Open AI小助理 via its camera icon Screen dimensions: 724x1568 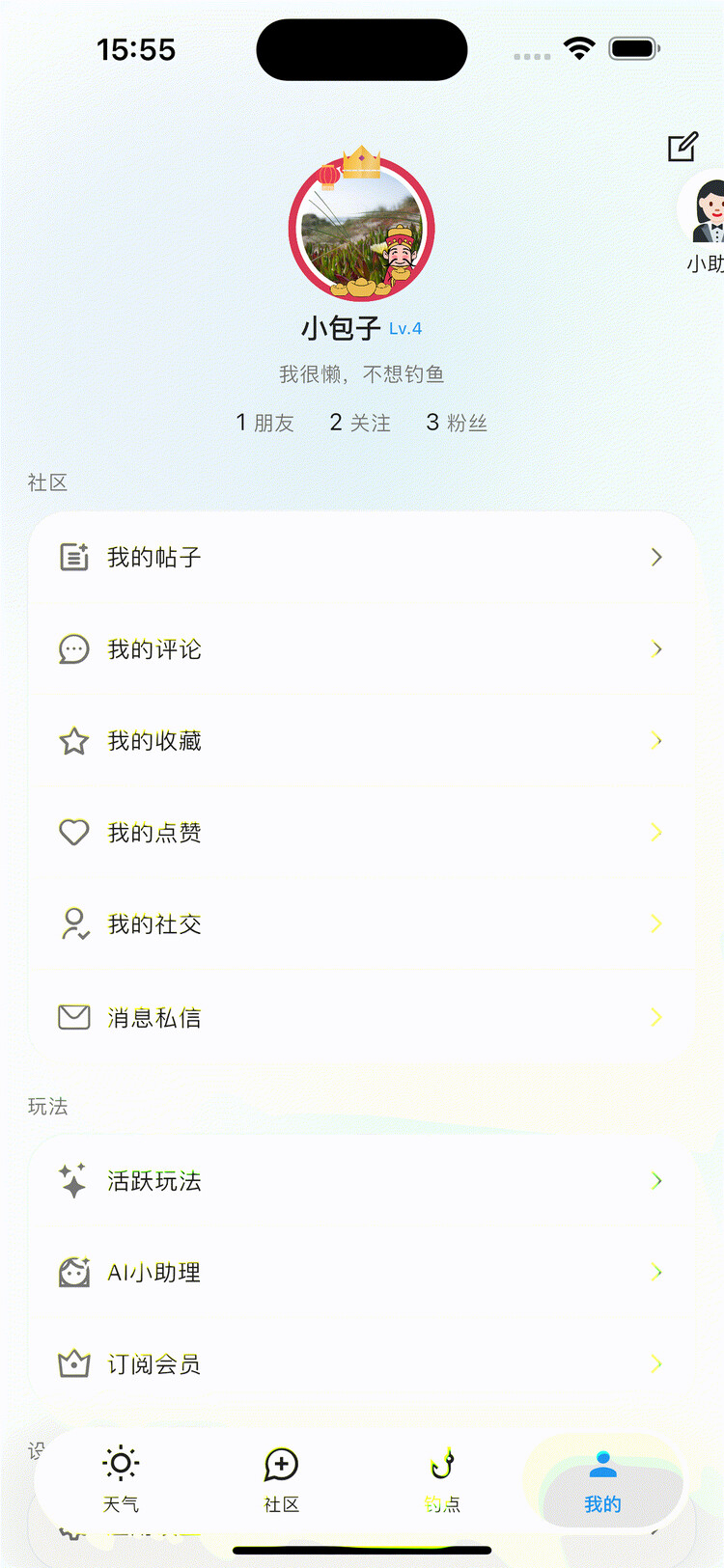[73, 1272]
